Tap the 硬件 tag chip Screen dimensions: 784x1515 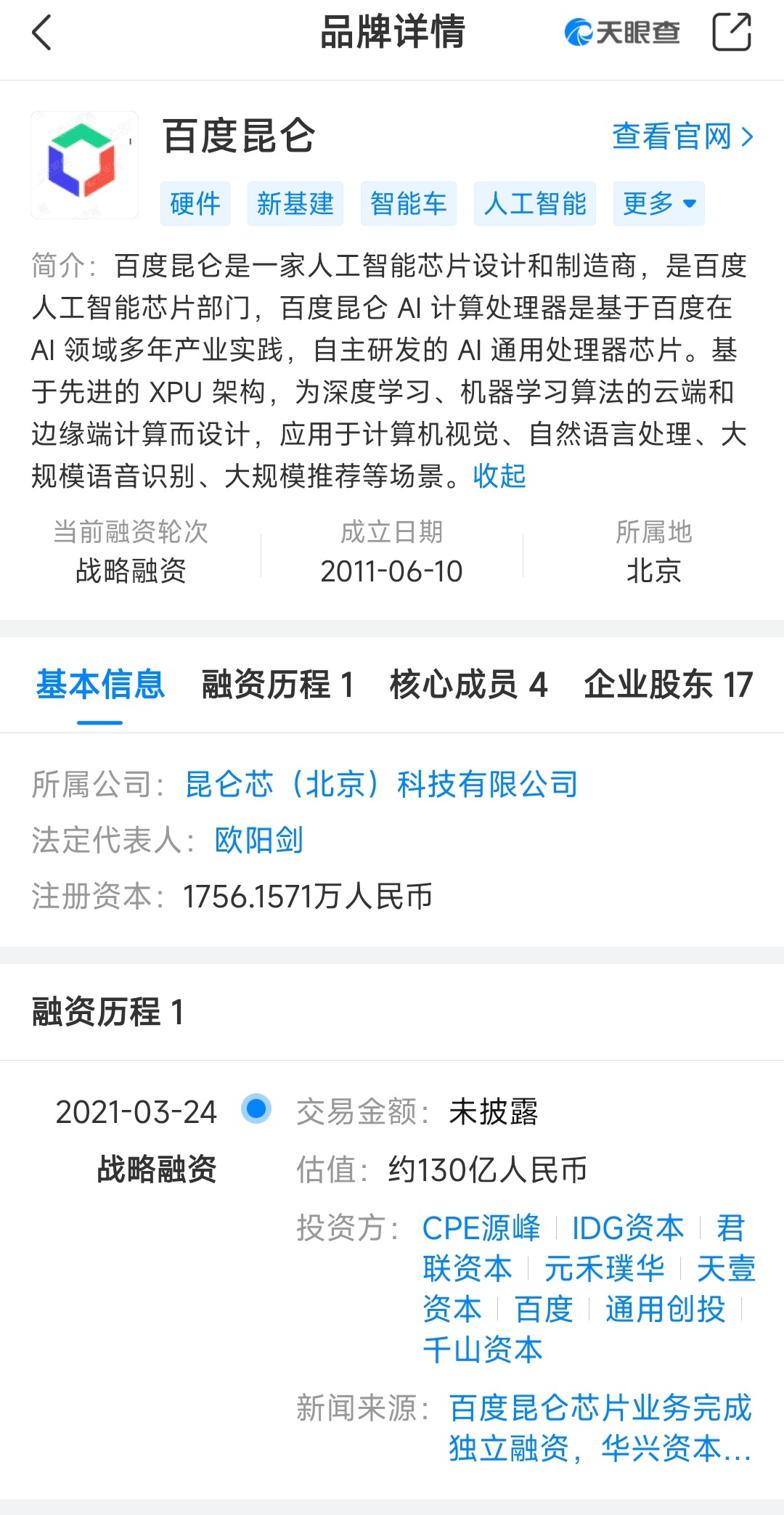tap(195, 203)
